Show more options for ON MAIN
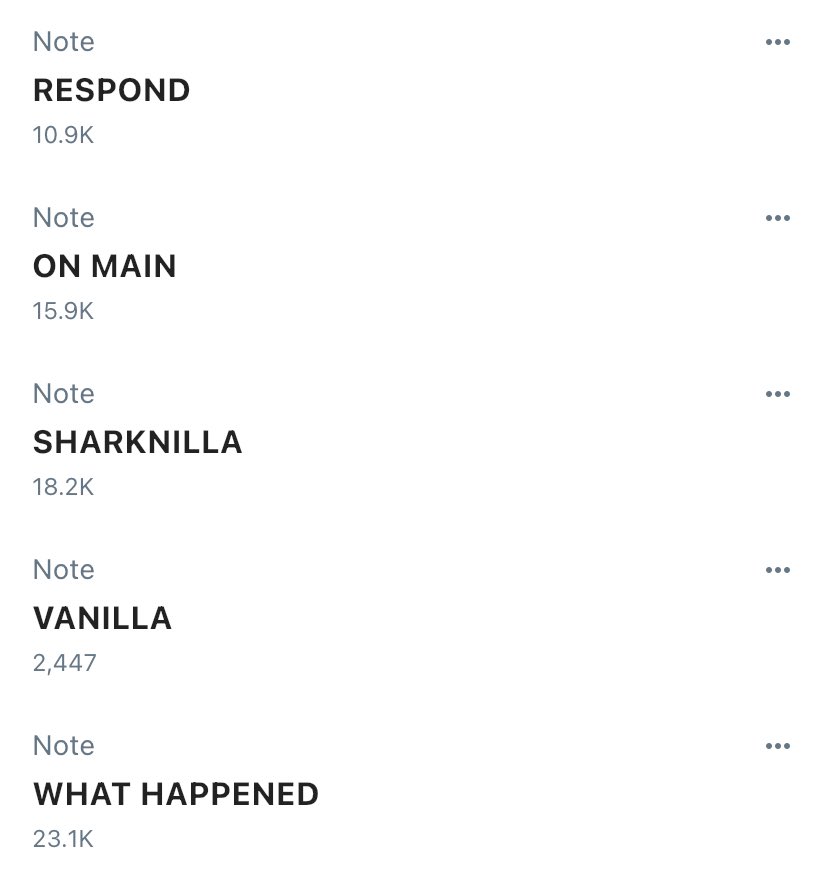Image resolution: width=828 pixels, height=893 pixels. 777,218
